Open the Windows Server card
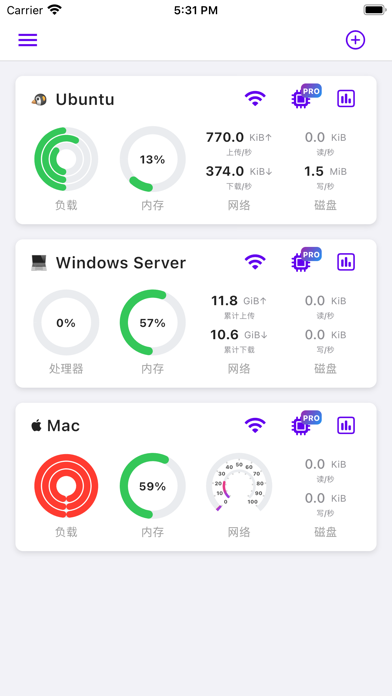This screenshot has width=392, height=696. (x=196, y=313)
